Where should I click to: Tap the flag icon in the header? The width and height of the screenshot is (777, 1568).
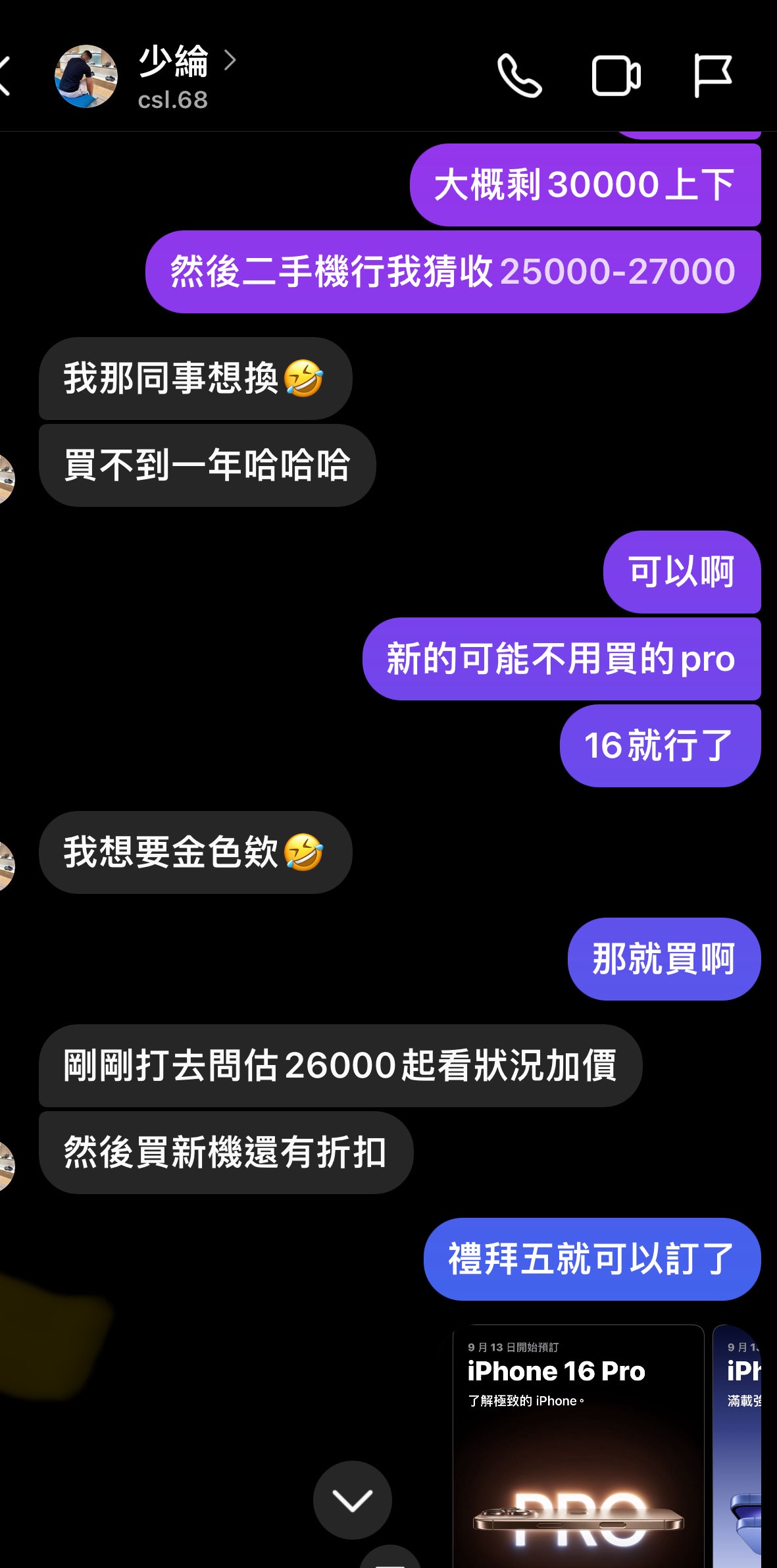[713, 76]
